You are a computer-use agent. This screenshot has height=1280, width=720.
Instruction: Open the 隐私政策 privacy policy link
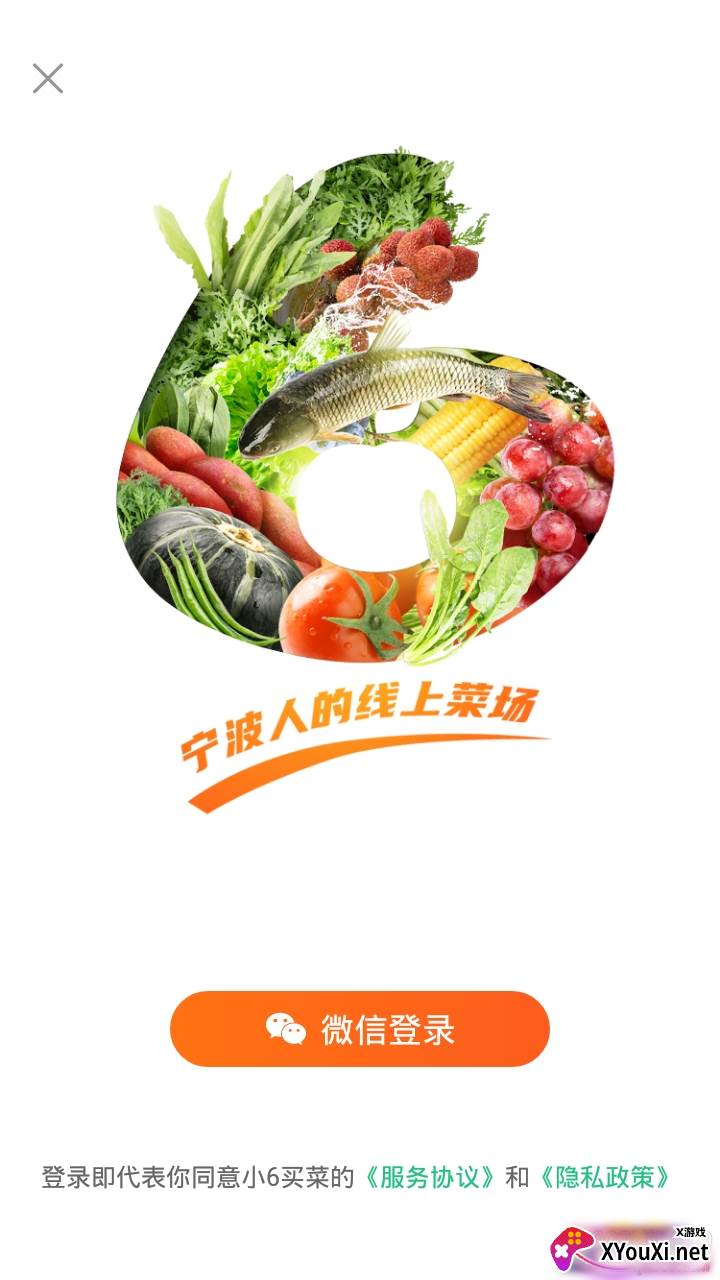[603, 1177]
